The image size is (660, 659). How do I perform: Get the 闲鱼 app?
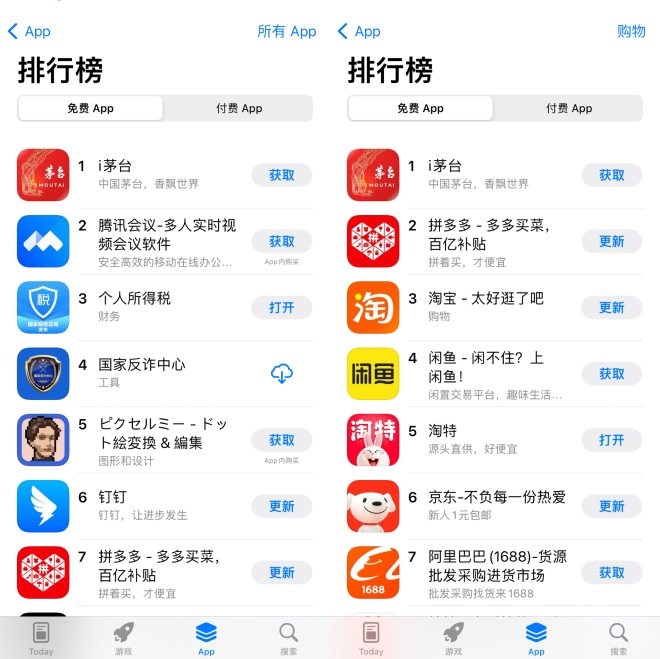point(611,373)
